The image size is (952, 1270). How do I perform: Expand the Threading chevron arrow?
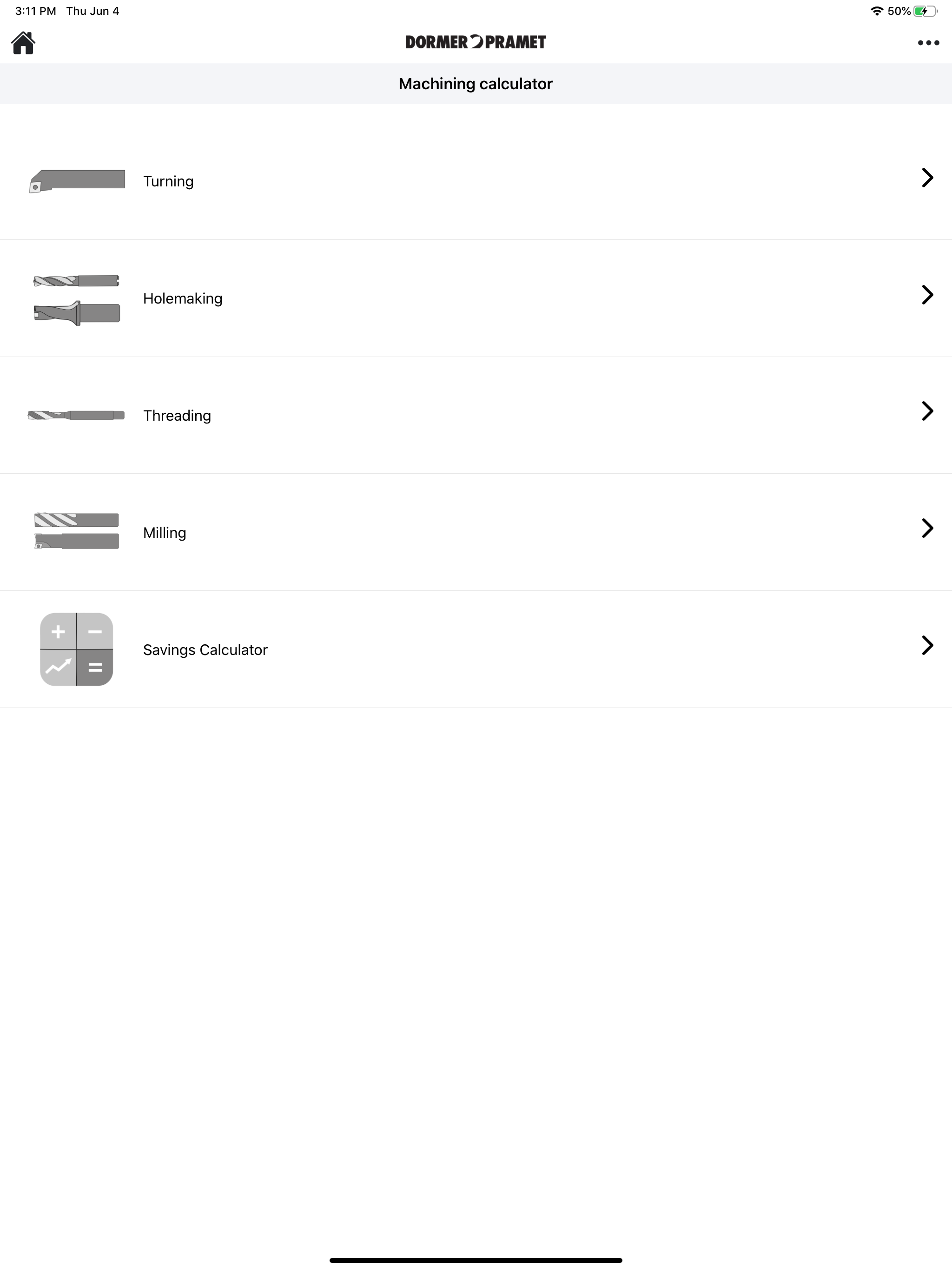927,412
